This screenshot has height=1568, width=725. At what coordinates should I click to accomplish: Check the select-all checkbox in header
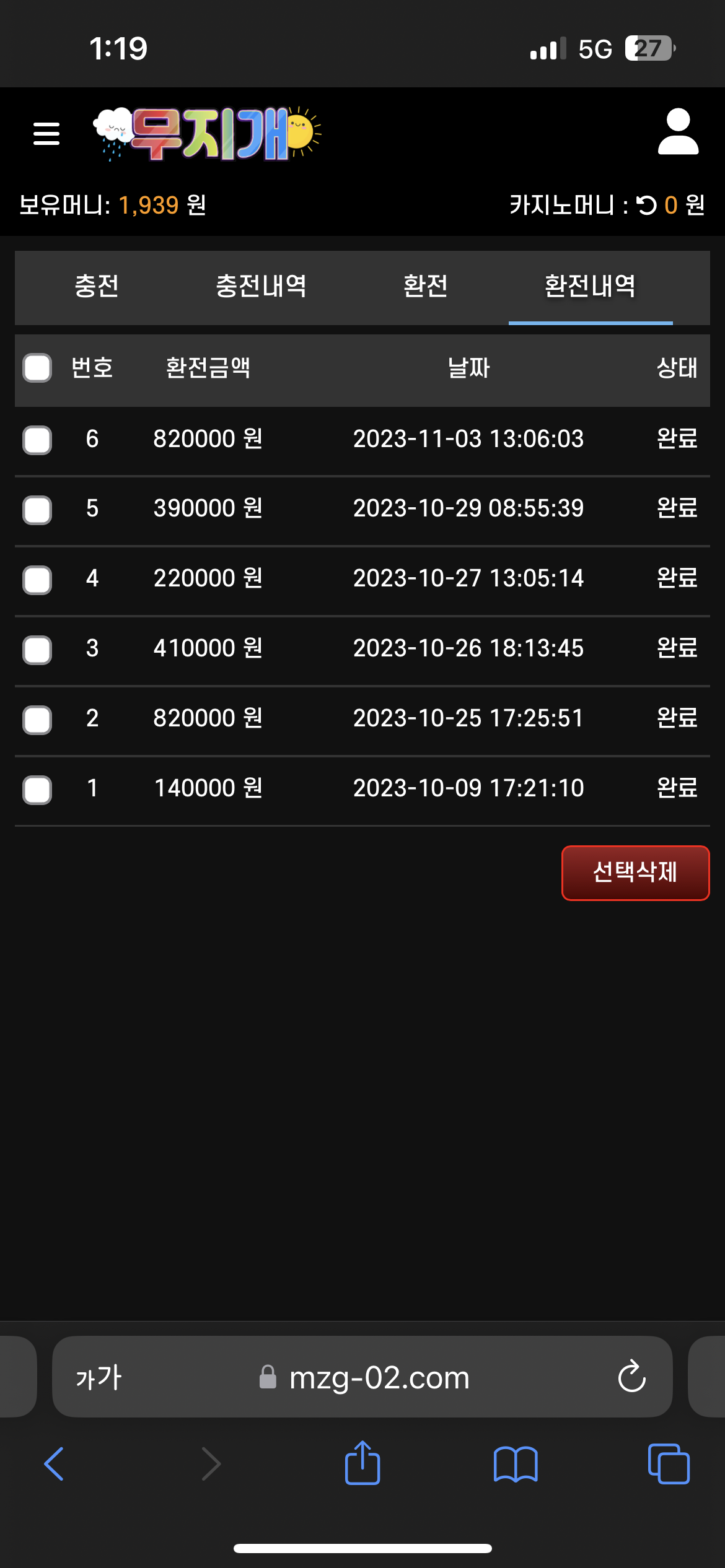tap(37, 368)
